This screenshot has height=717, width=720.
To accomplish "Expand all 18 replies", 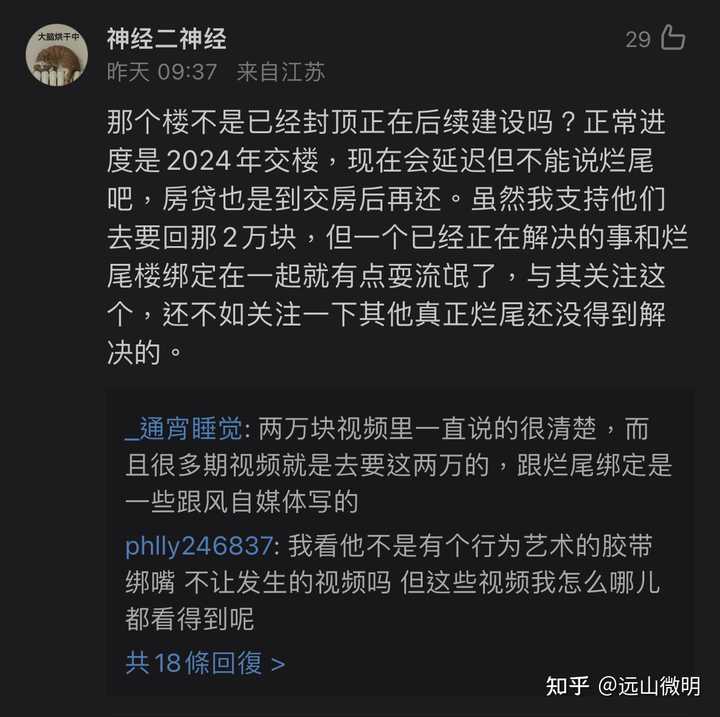I will pyautogui.click(x=205, y=662).
